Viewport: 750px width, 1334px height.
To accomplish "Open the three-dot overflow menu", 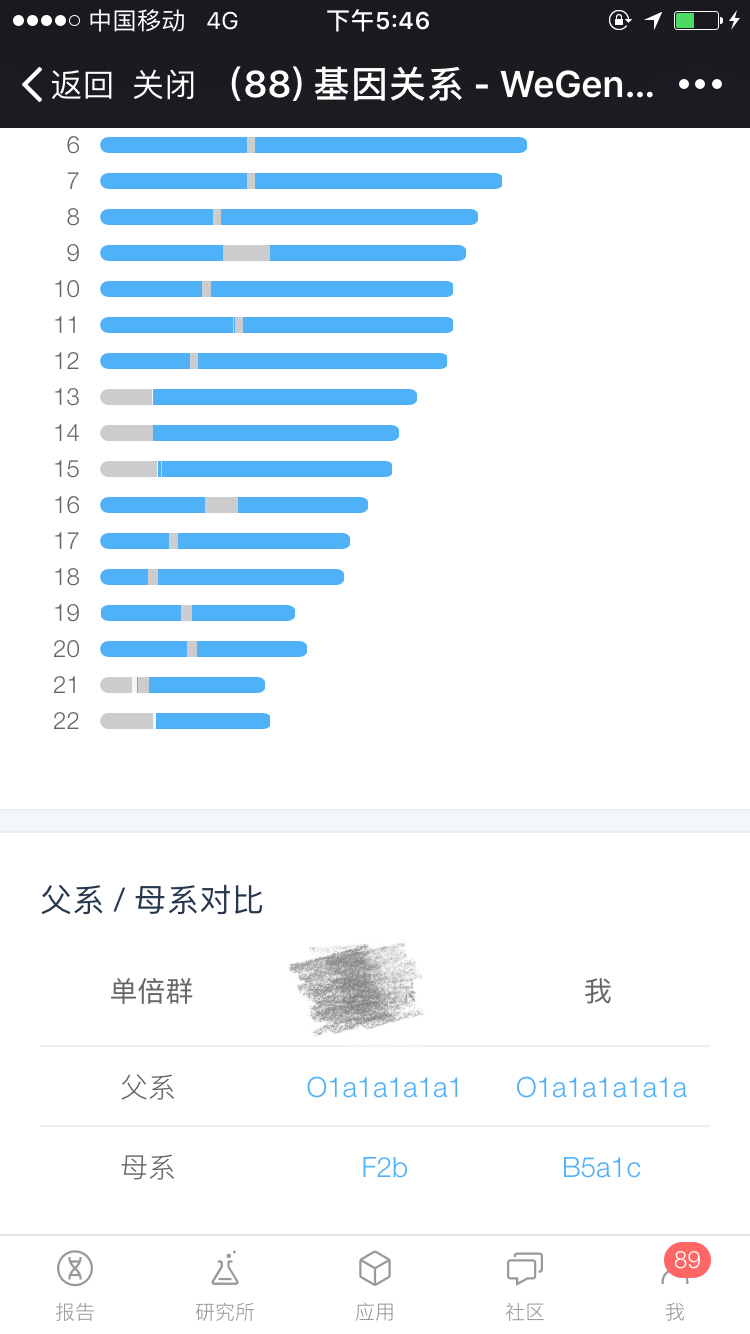I will (700, 85).
